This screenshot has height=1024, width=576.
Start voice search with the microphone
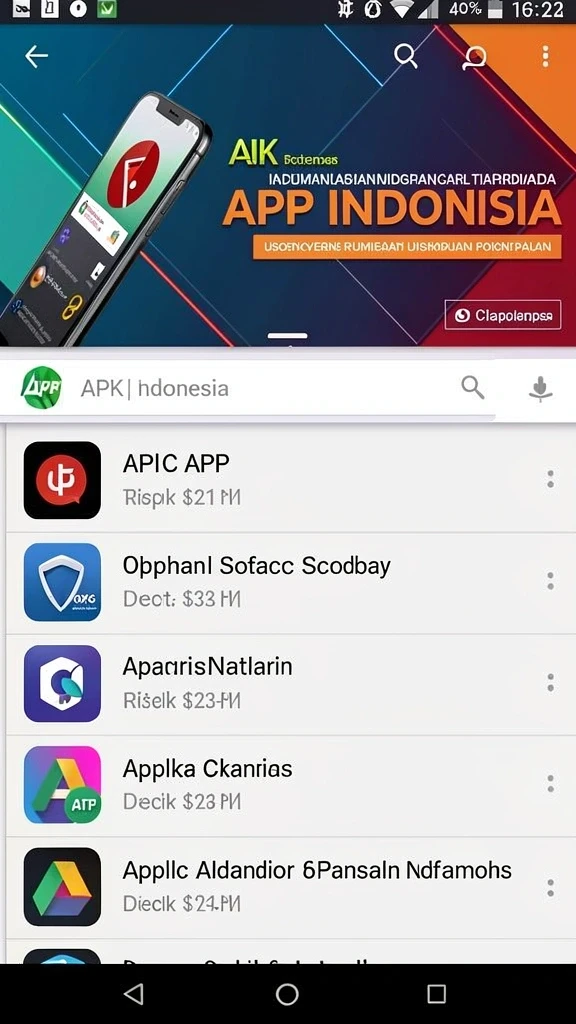click(x=540, y=389)
